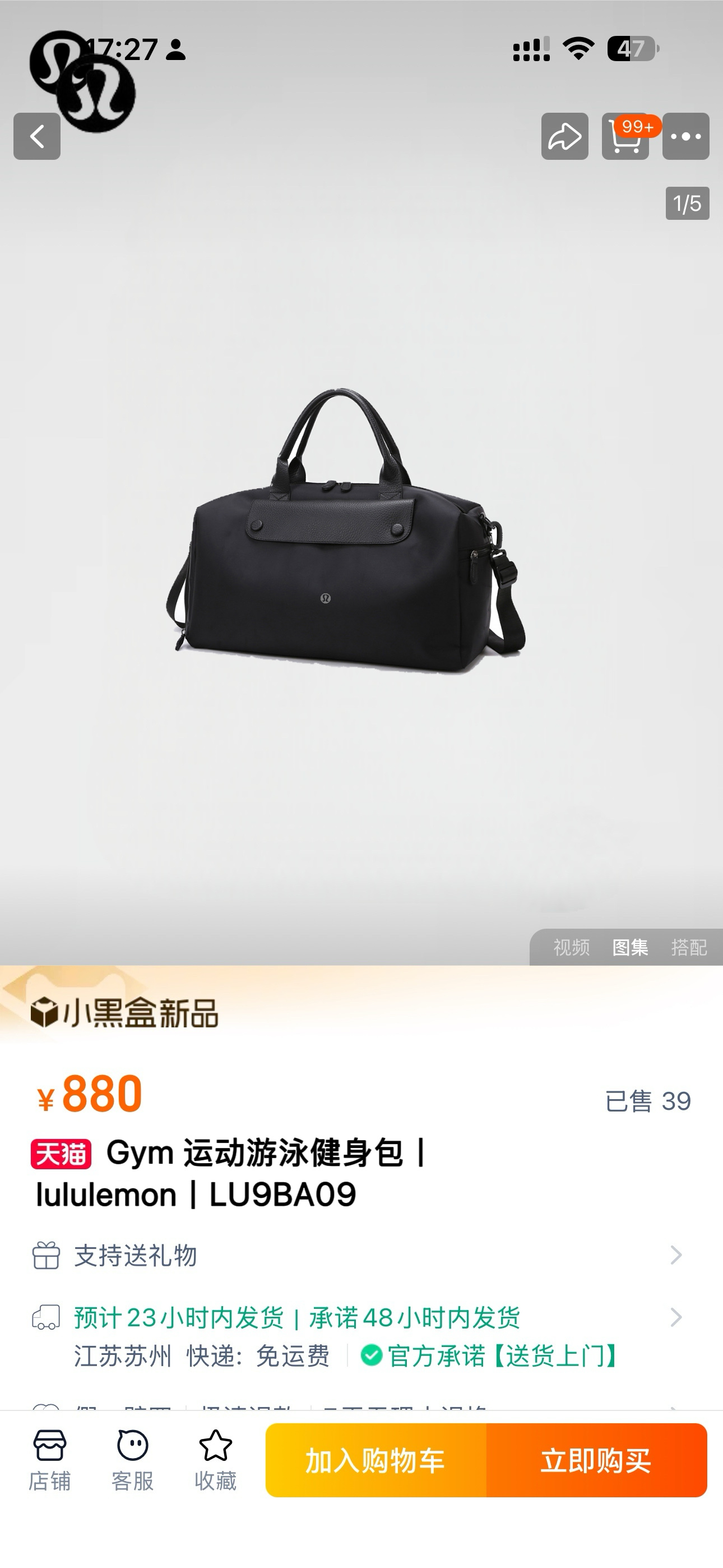Viewport: 723px width, 1568px height.
Task: Select the 图集 tab
Action: click(x=630, y=947)
